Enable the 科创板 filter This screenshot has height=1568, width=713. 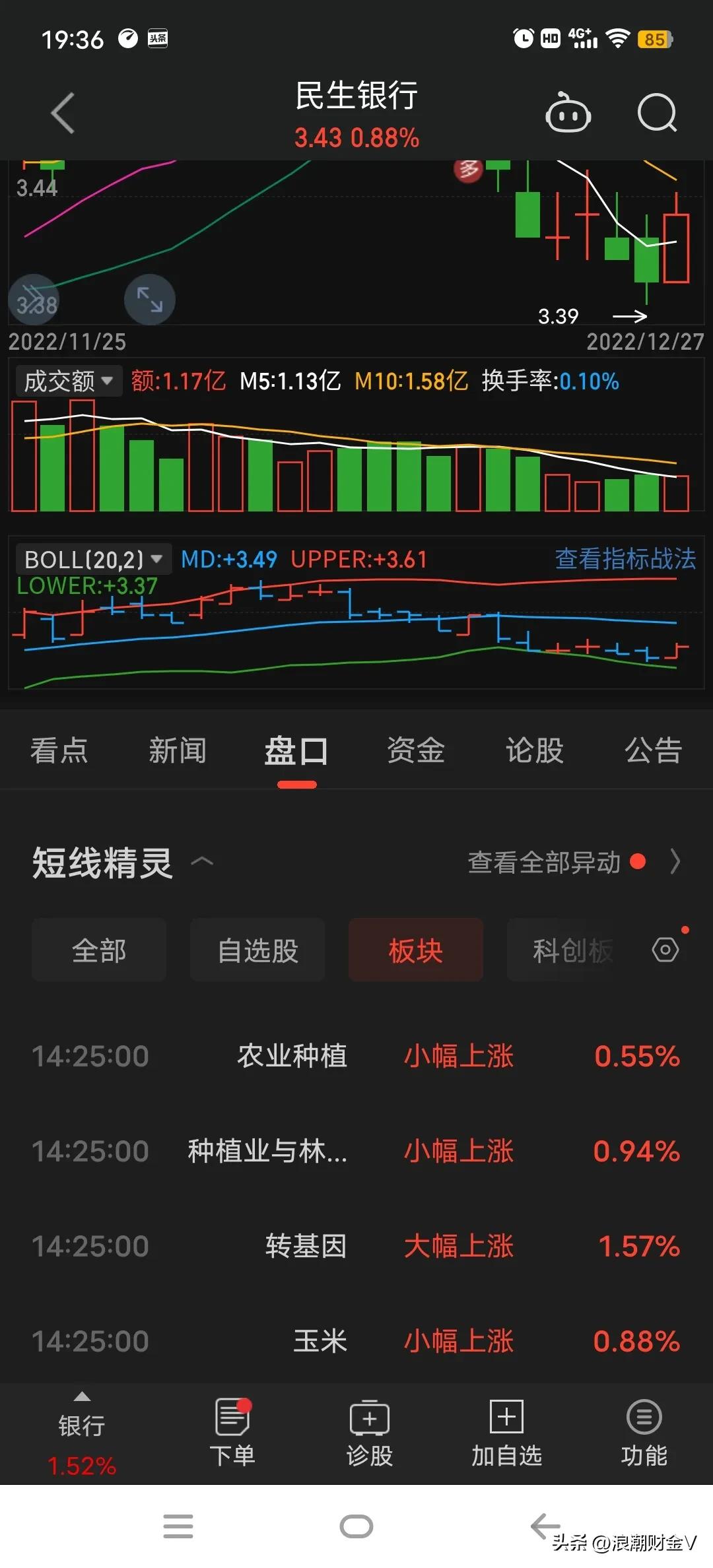point(572,950)
